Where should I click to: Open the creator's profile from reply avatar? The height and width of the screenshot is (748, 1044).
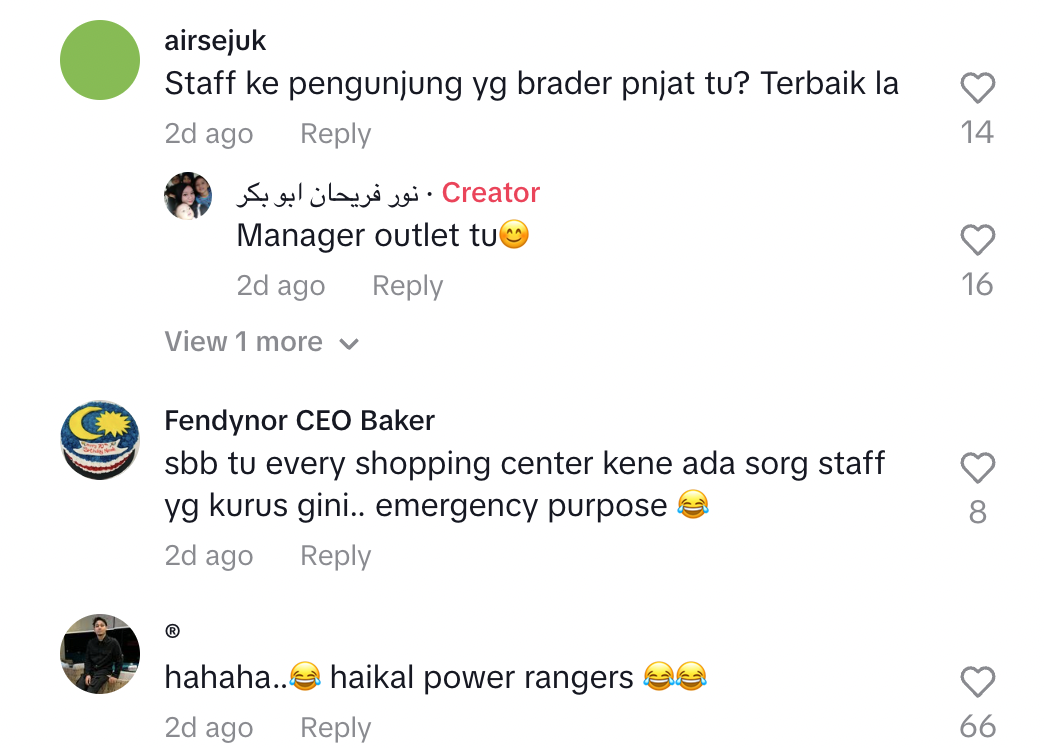click(x=188, y=195)
